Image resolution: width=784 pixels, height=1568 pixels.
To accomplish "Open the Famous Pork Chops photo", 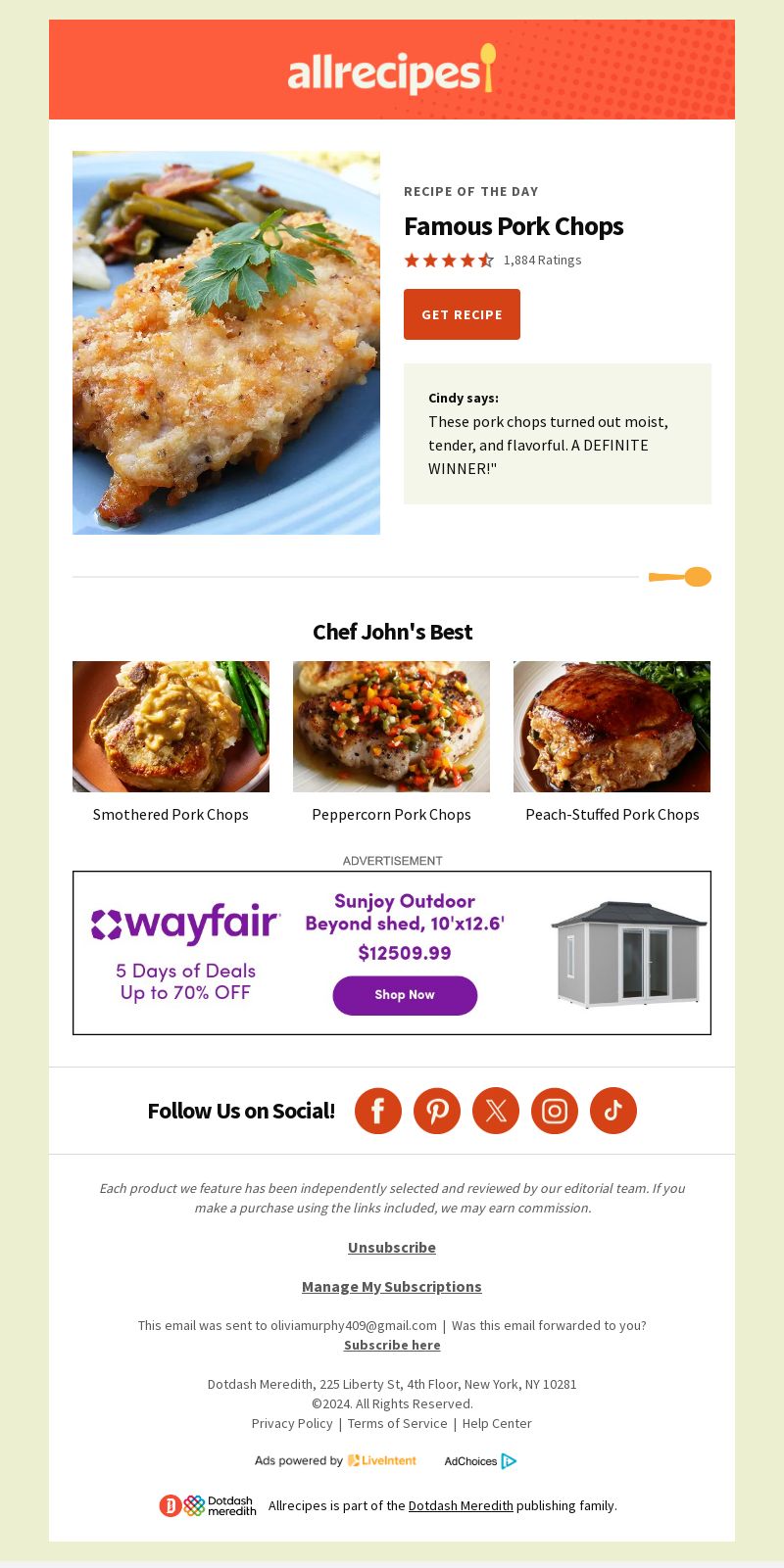I will [x=226, y=343].
